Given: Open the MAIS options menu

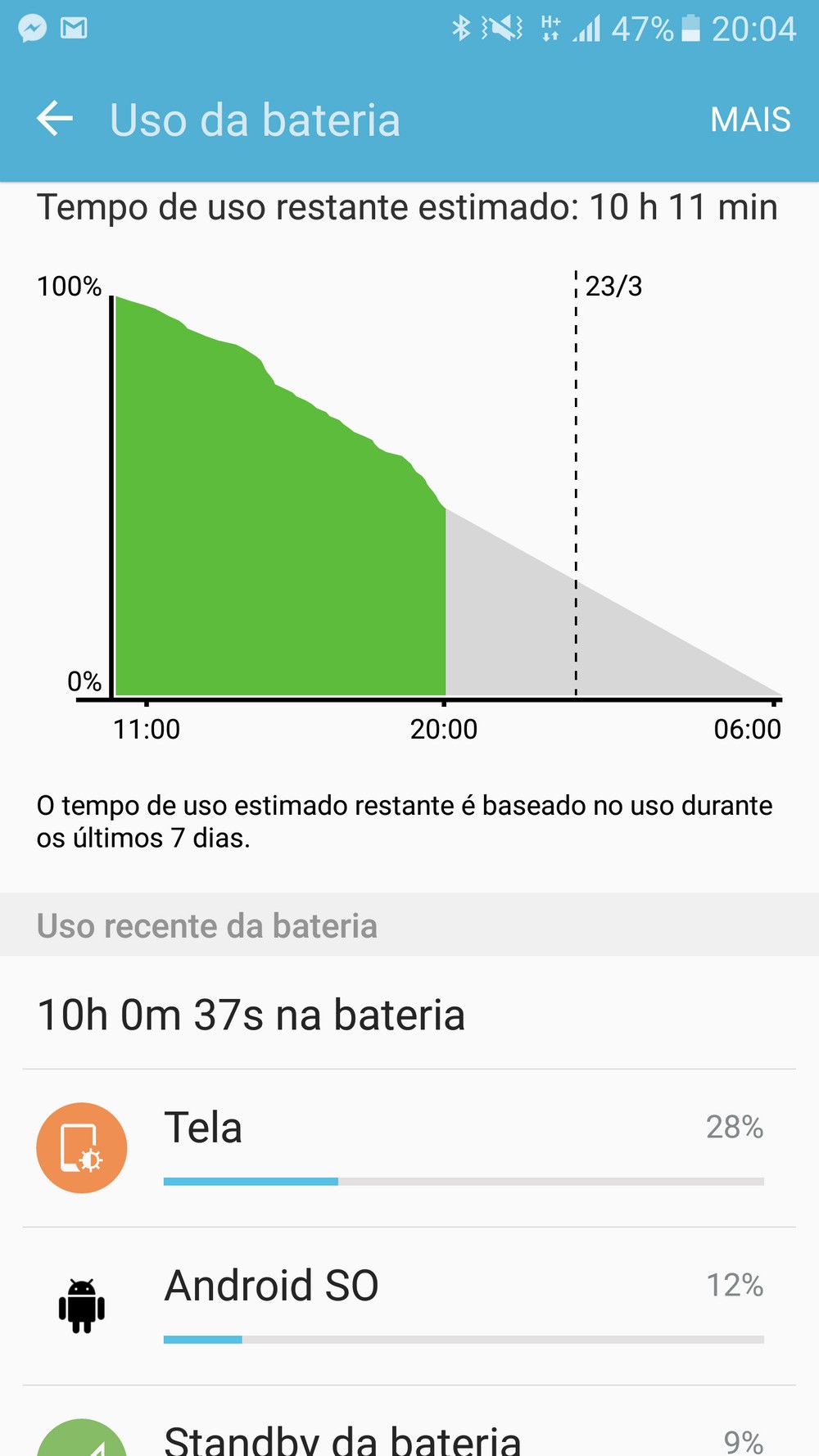Looking at the screenshot, I should (x=749, y=120).
